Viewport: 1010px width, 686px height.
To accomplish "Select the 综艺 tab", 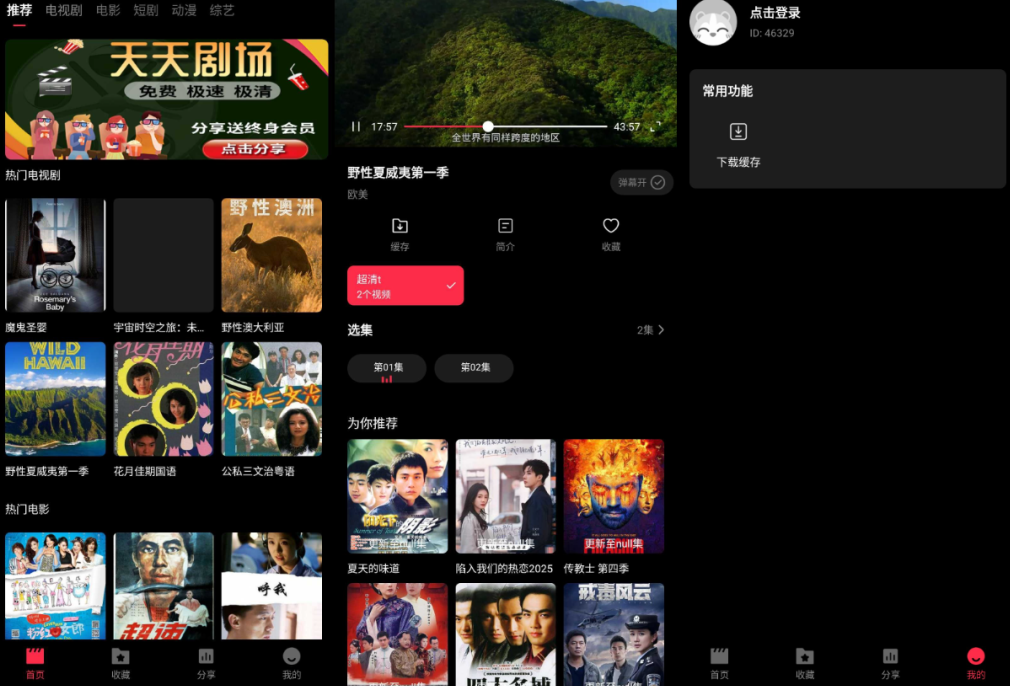I will click(x=222, y=10).
